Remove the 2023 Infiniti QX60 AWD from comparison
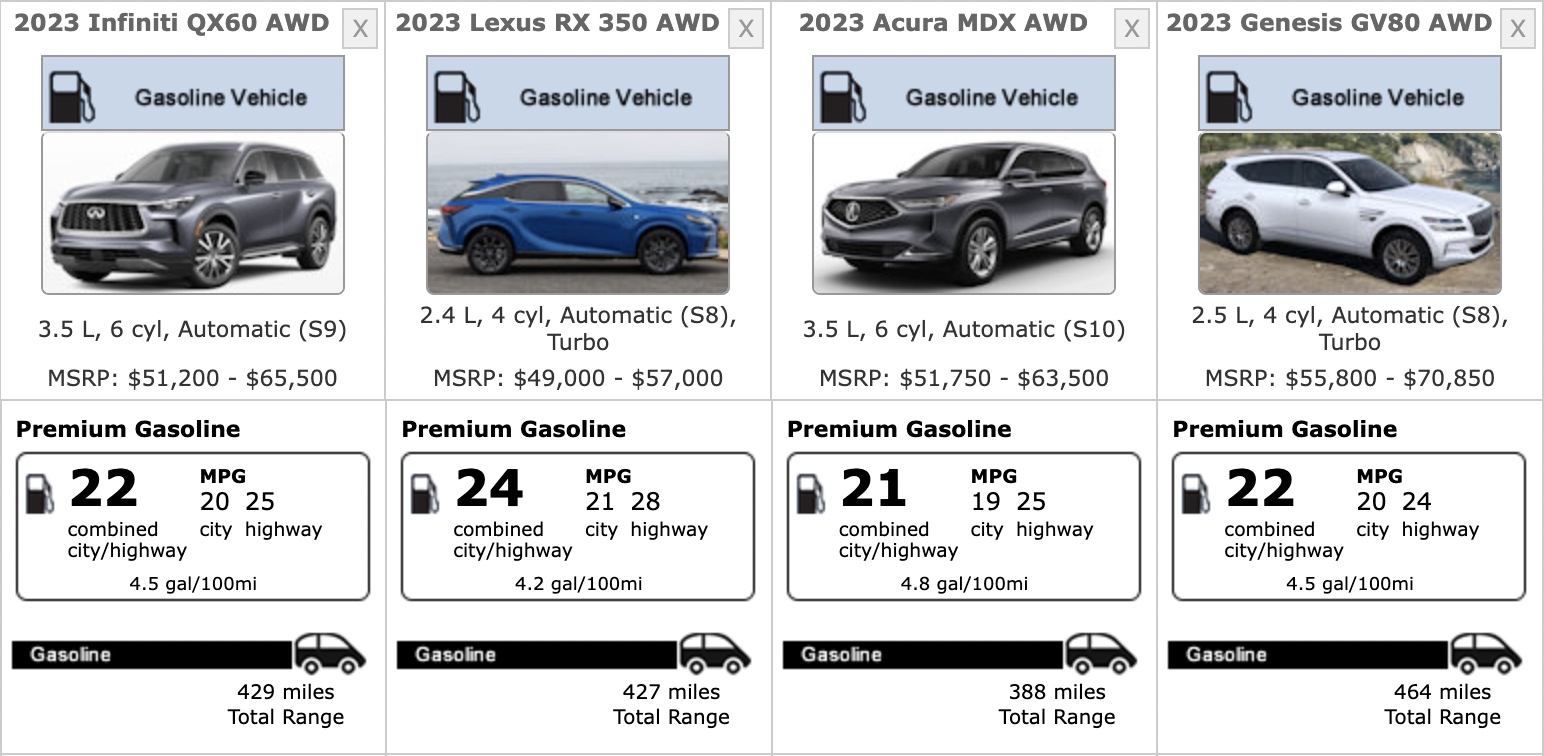1544x756 pixels. click(360, 30)
